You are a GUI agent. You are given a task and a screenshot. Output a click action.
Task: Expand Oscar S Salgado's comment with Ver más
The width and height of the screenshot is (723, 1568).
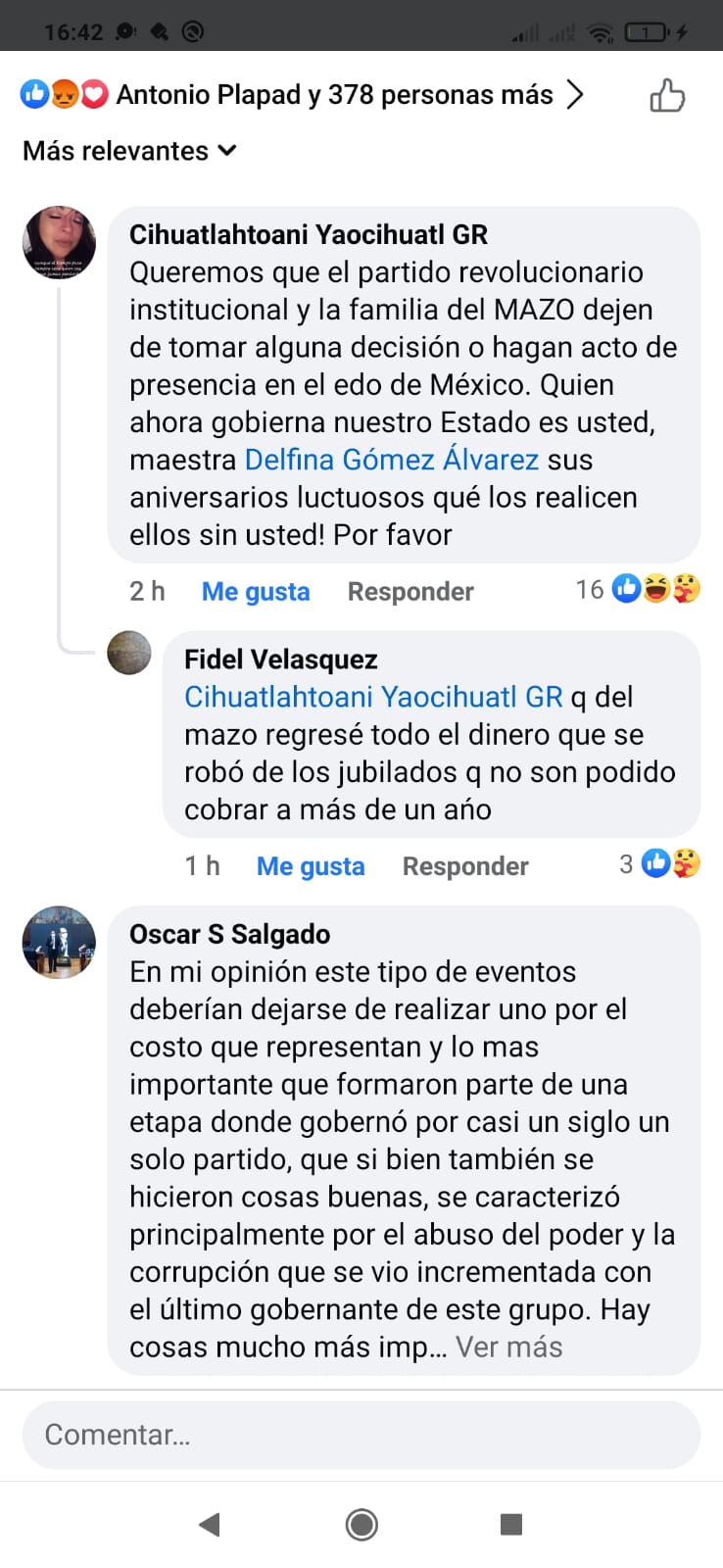509,1347
